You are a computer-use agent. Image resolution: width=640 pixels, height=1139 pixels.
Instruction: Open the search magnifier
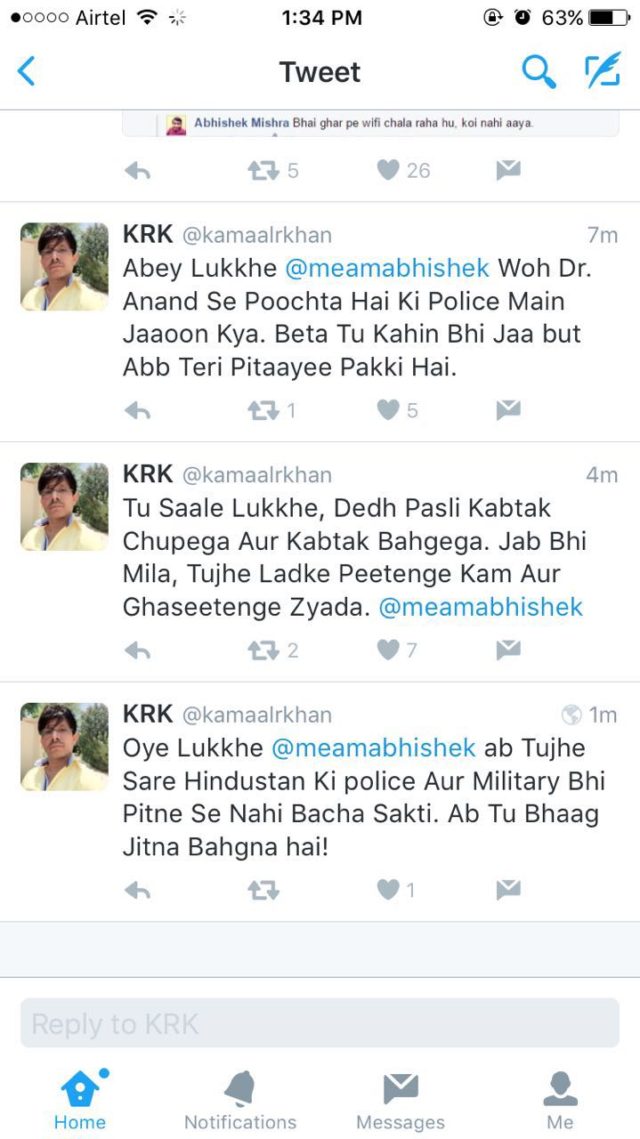click(x=538, y=71)
